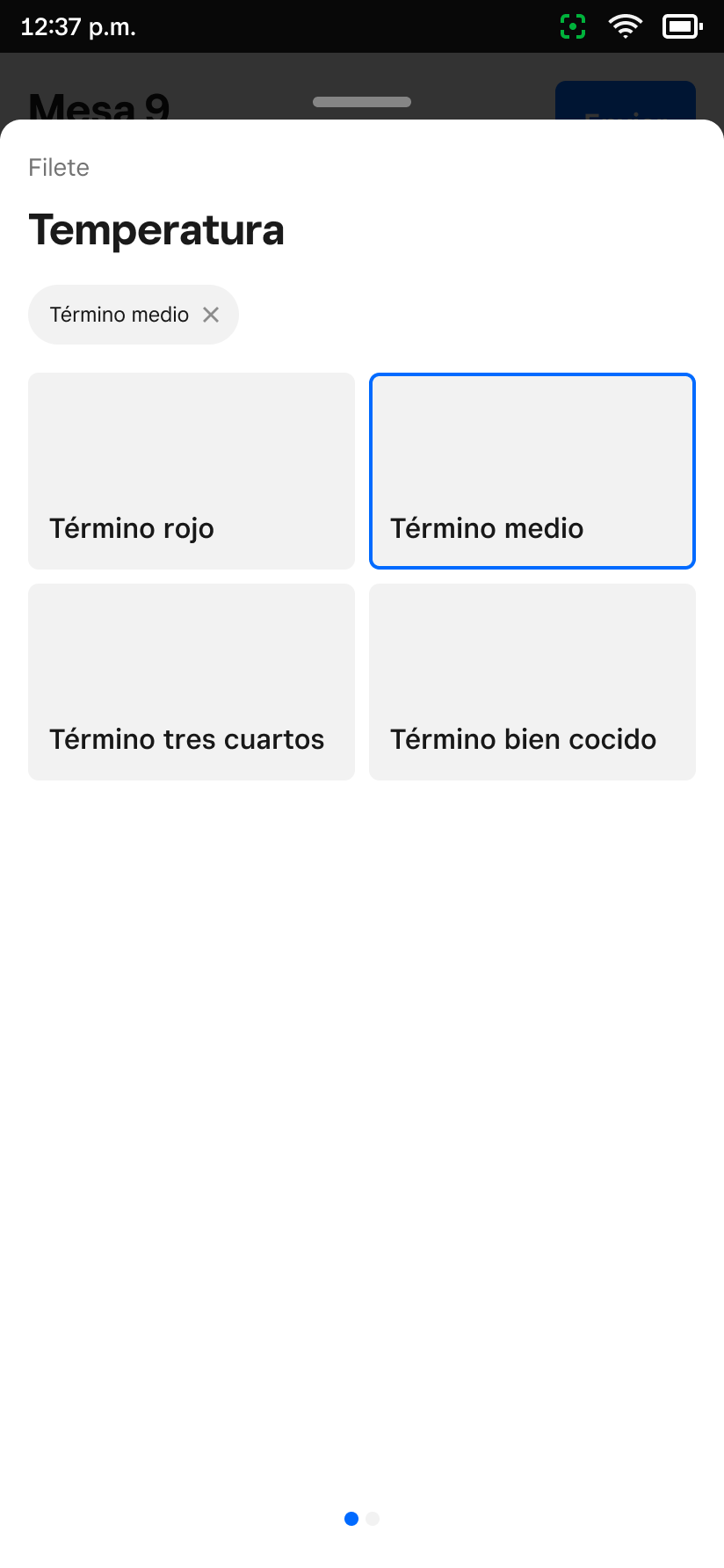The image size is (724, 1568).
Task: Pick Término bien cocido
Action: click(x=532, y=682)
